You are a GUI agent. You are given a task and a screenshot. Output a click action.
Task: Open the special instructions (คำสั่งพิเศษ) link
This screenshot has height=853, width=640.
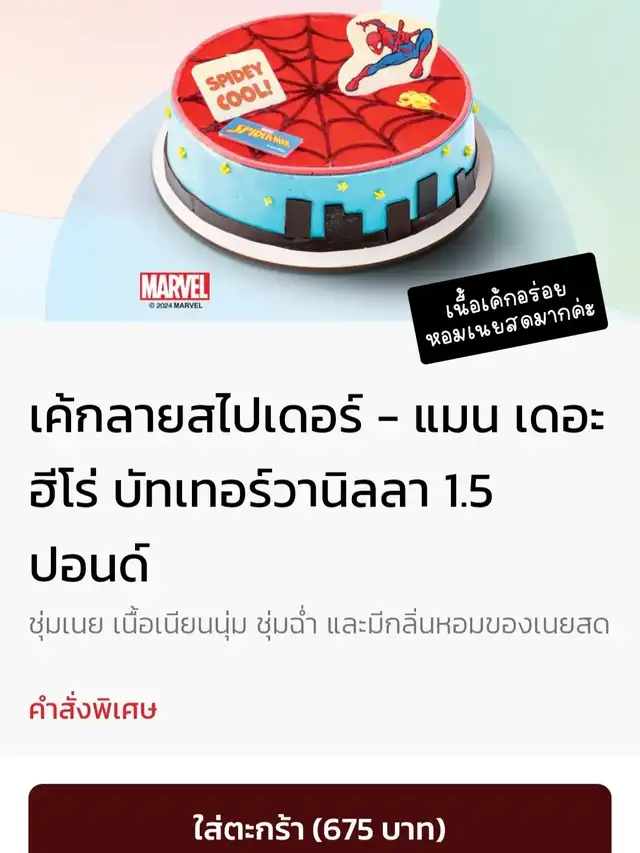coord(93,709)
